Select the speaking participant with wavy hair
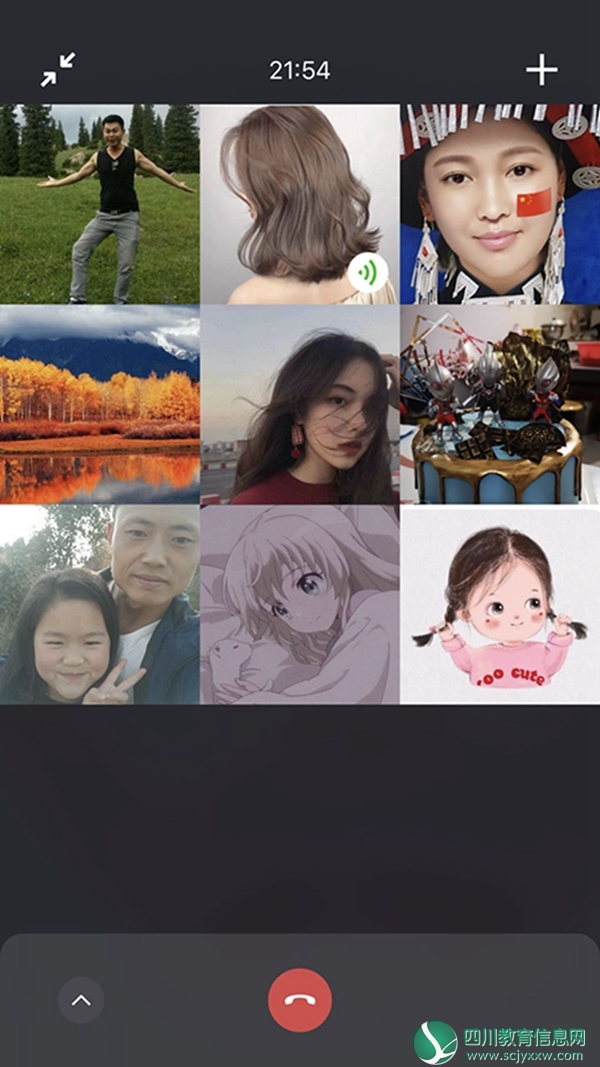Viewport: 600px width, 1067px height. (x=300, y=204)
